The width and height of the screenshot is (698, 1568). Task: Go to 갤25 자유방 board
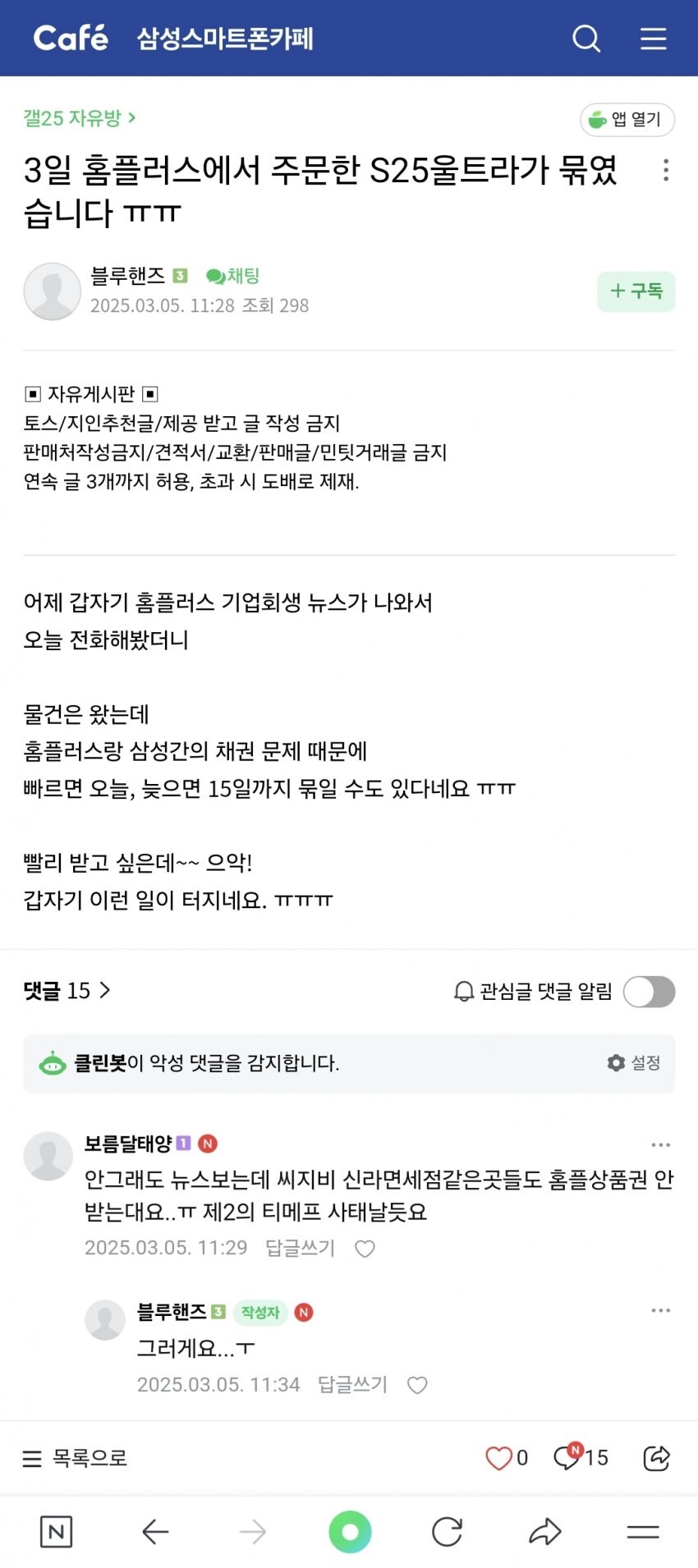click(79, 118)
